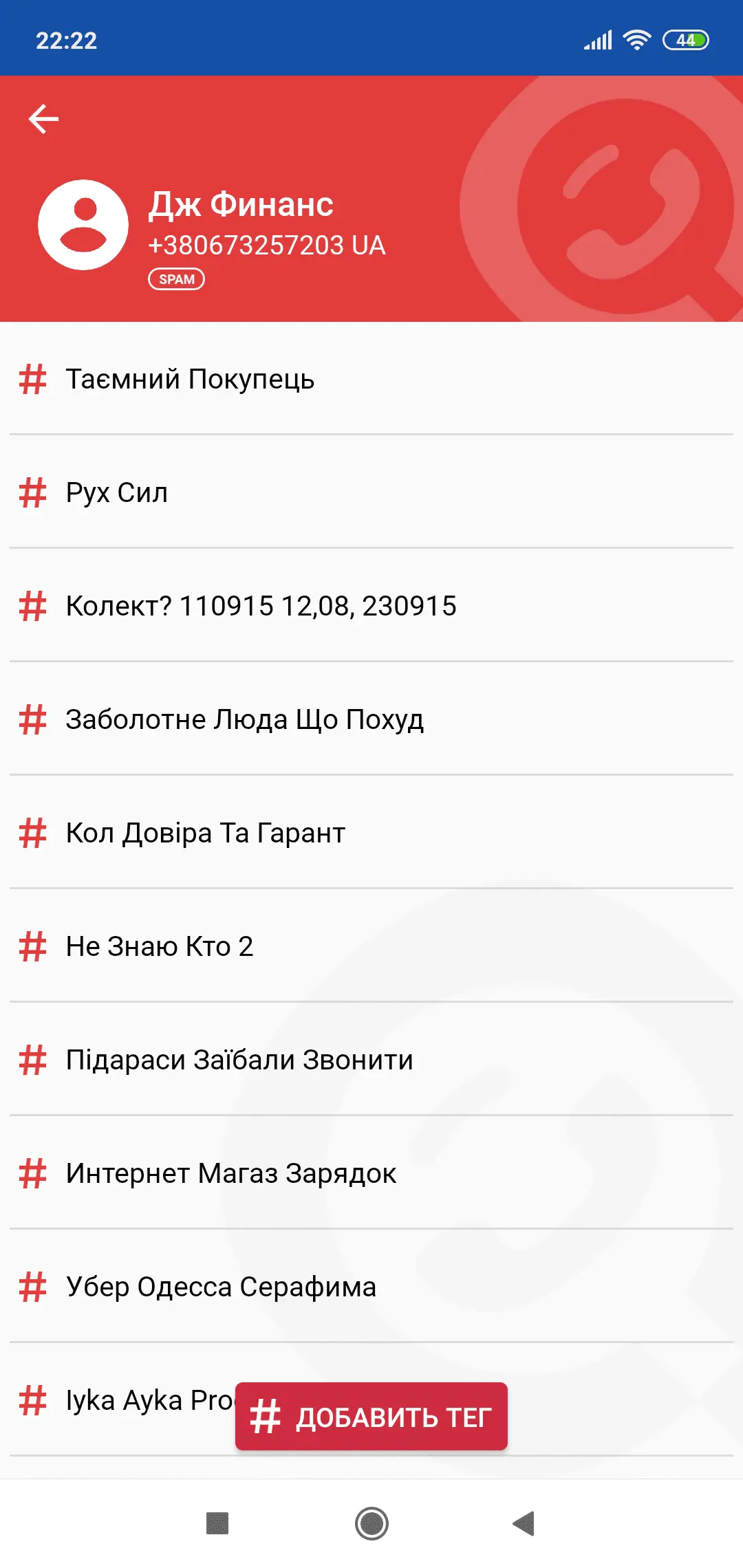743x1568 pixels.
Task: Open the recent apps square button
Action: coord(217,1523)
